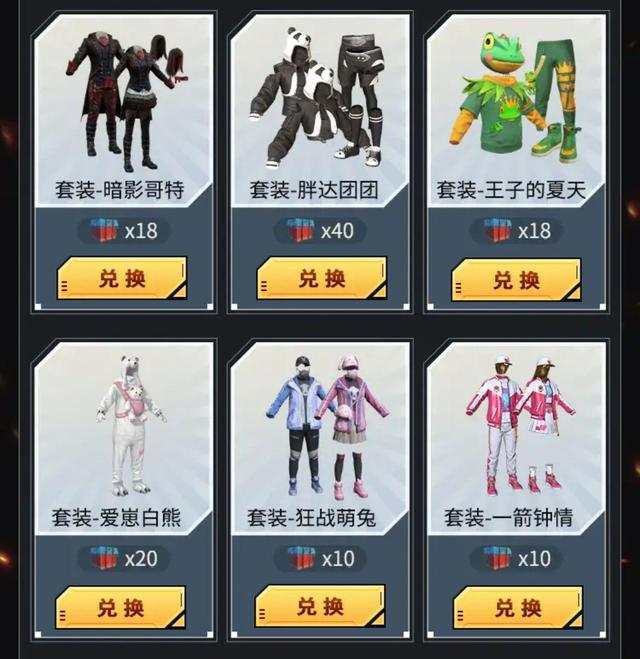The image size is (640, 659).
Task: View the 狂战萌兔 outfit picture
Action: point(318,427)
